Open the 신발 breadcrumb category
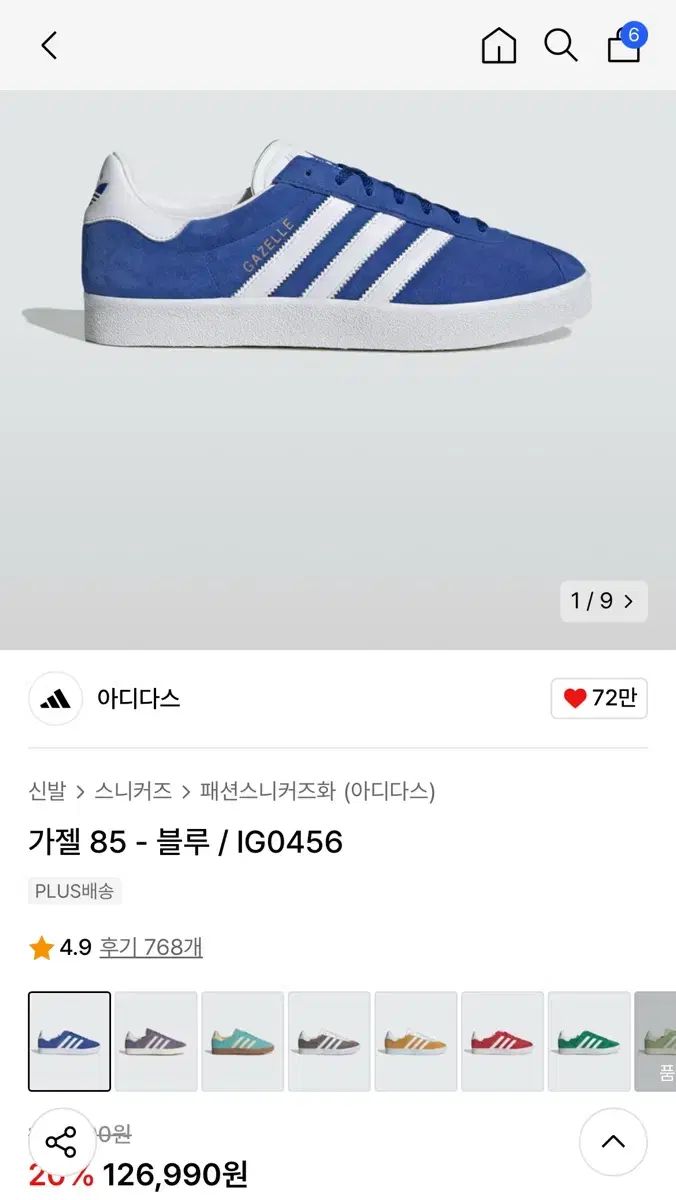 click(x=47, y=791)
